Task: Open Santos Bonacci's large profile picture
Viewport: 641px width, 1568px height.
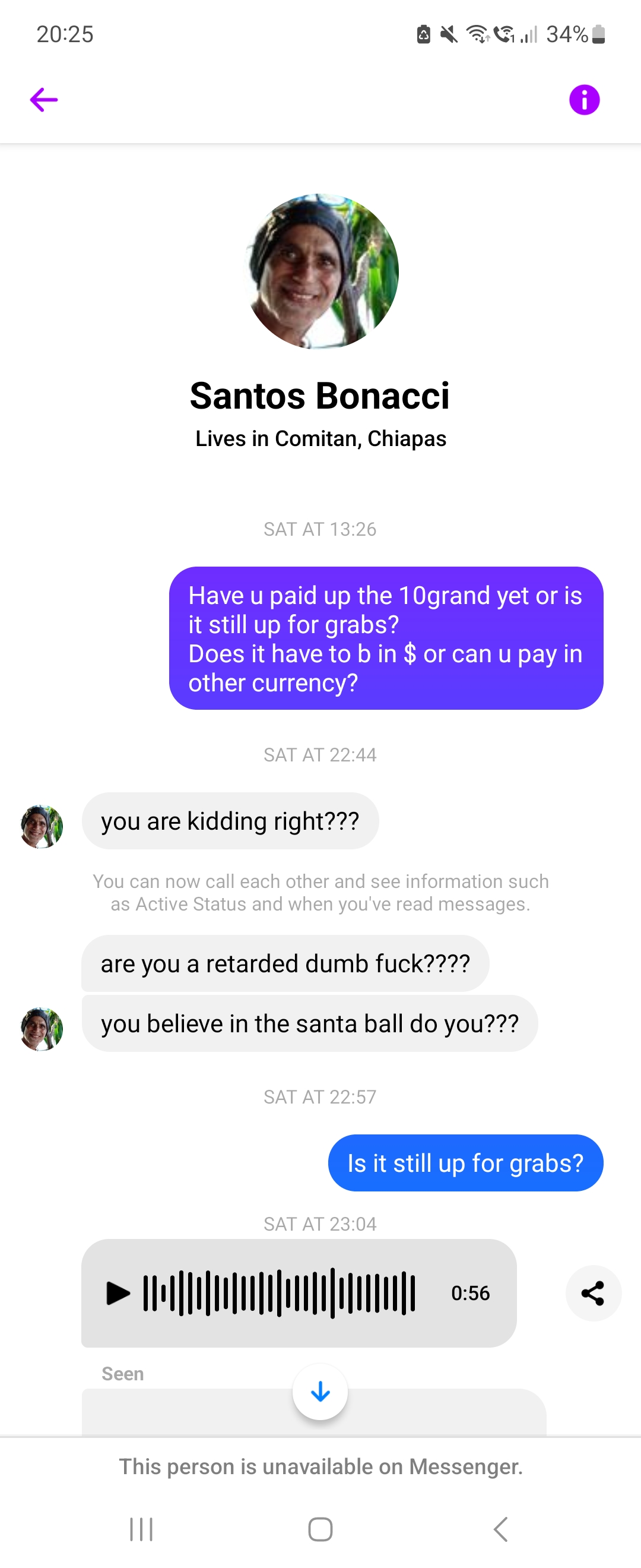Action: pyautogui.click(x=320, y=271)
